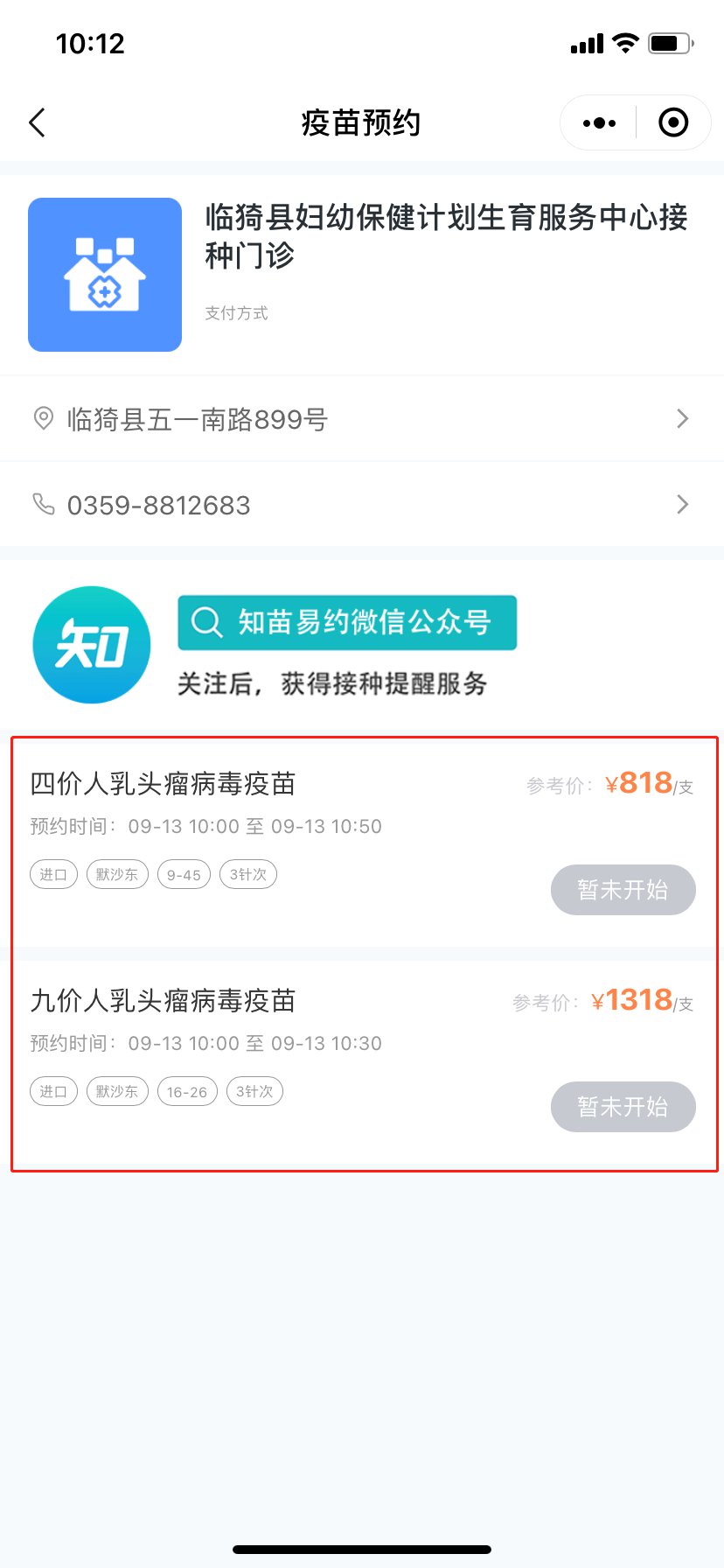Tap 暂未开始 for 九价人乳头瘤病毒疫苗
This screenshot has width=724, height=1568.
point(623,1107)
